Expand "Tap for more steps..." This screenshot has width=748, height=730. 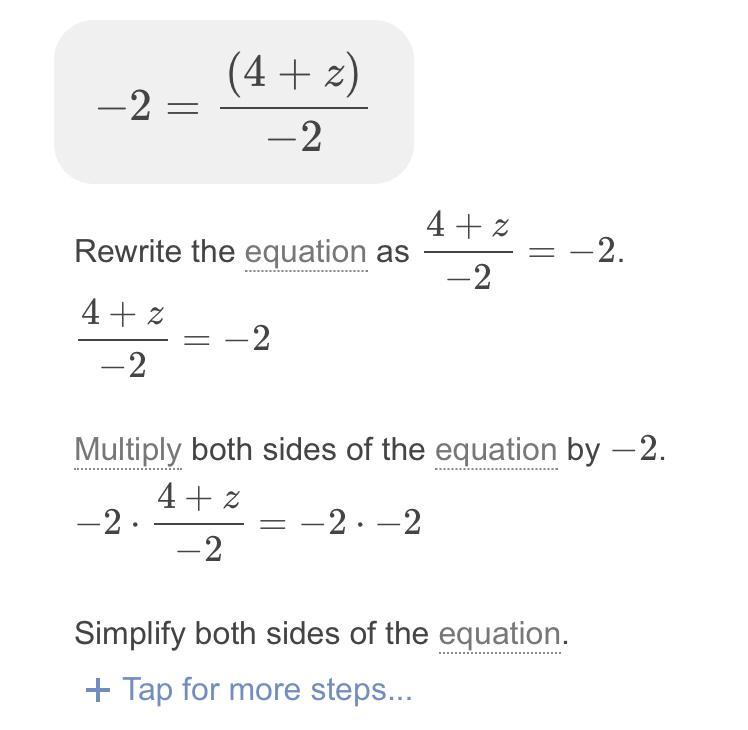coord(251,689)
